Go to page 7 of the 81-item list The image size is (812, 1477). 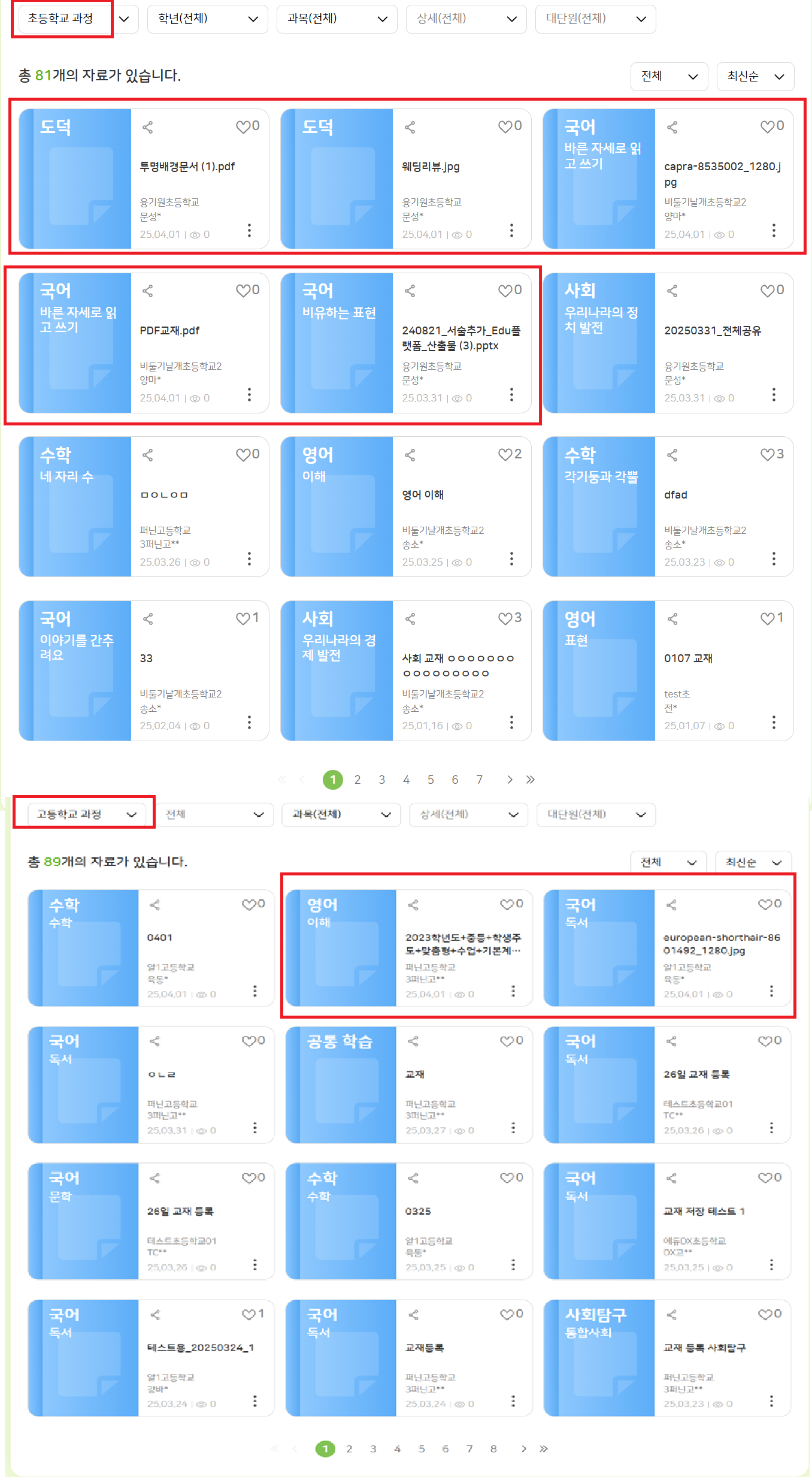479,780
